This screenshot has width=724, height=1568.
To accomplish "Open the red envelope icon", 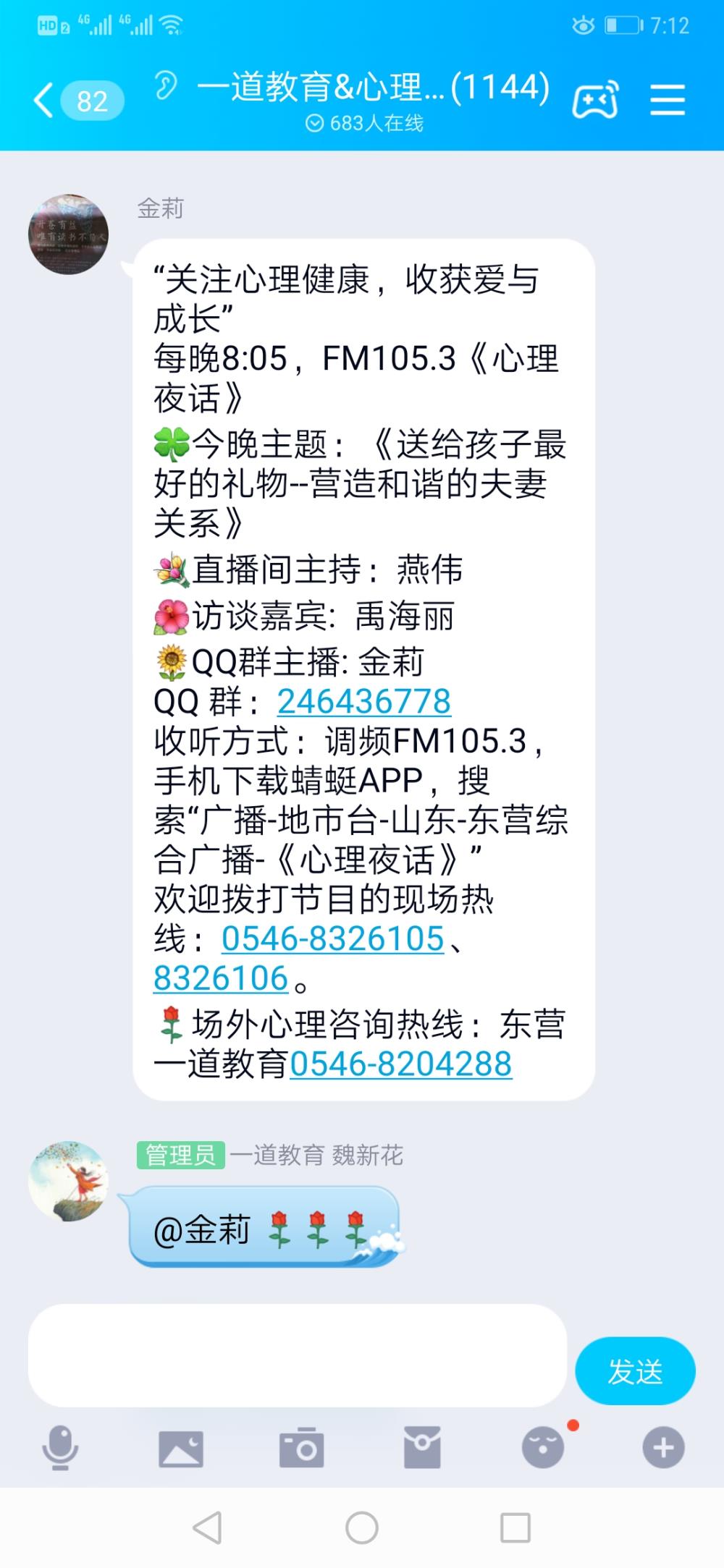I will [422, 1448].
